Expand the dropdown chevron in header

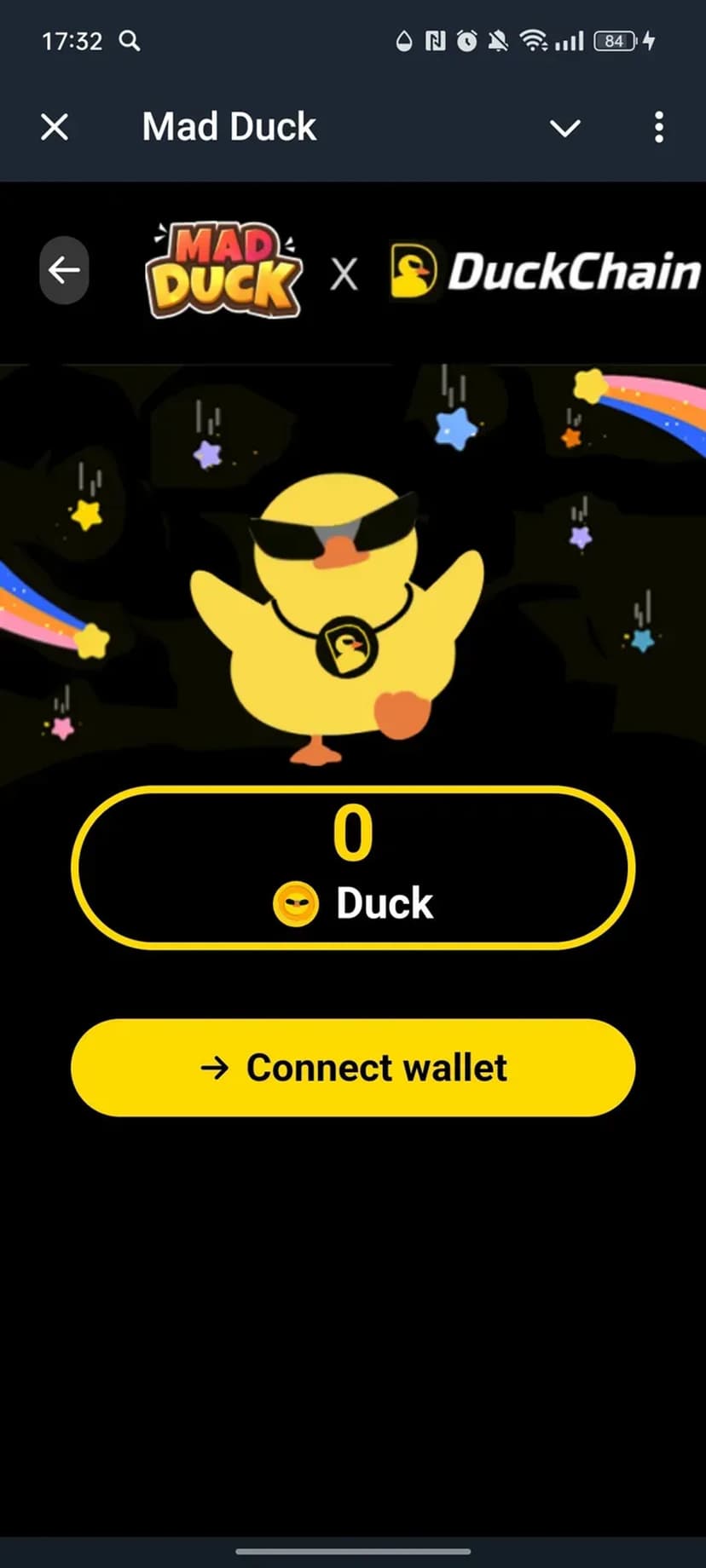click(564, 128)
